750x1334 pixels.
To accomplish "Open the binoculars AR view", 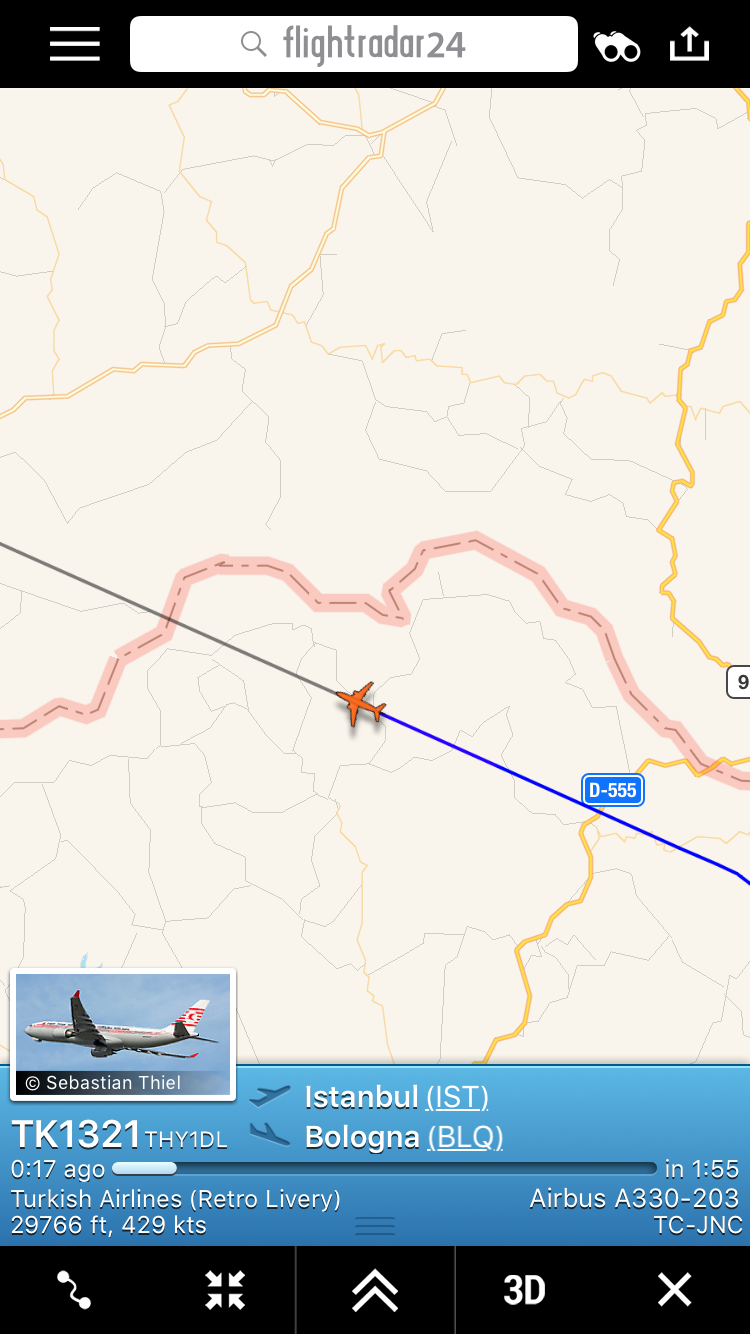I will [x=617, y=46].
